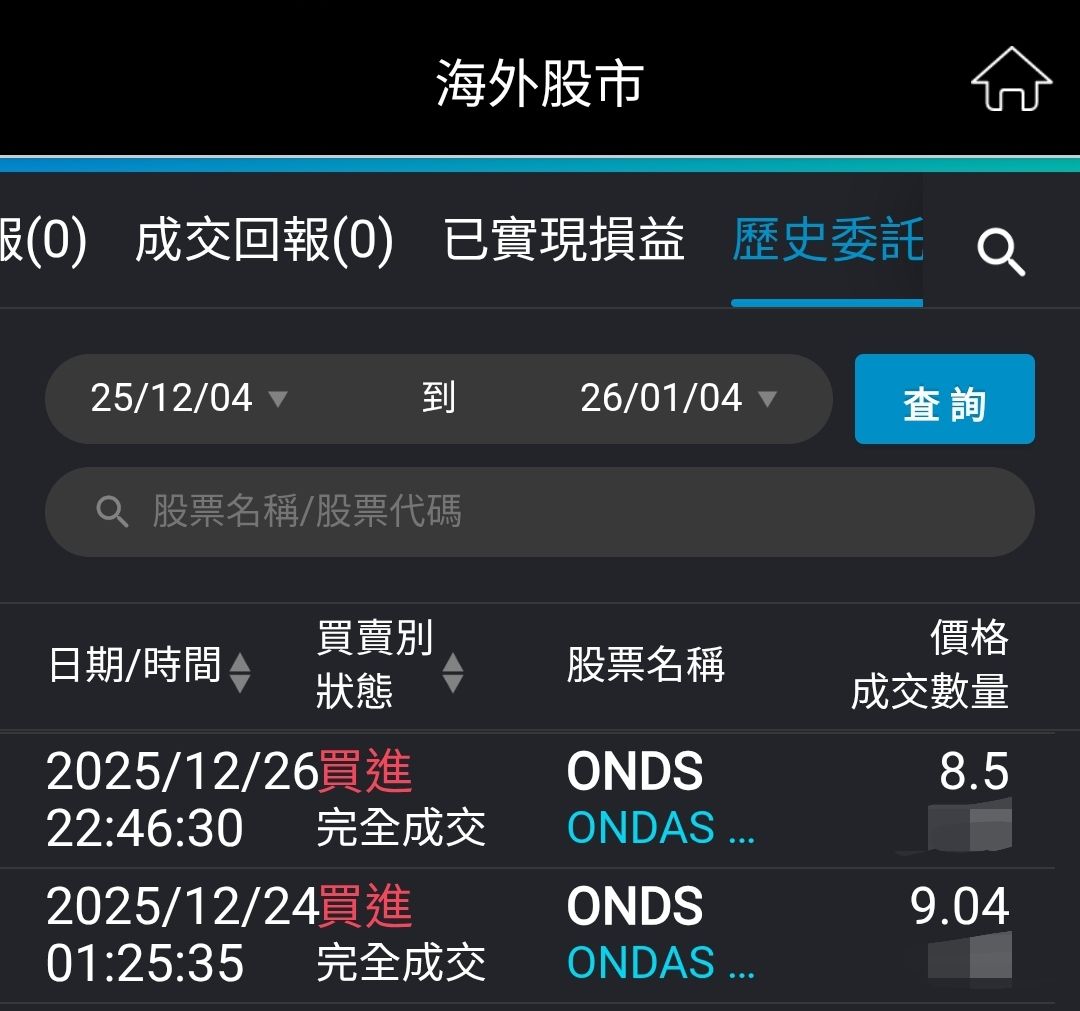Image resolution: width=1080 pixels, height=1011 pixels.
Task: Open the start date picker 25/12/04
Action: pyautogui.click(x=188, y=399)
